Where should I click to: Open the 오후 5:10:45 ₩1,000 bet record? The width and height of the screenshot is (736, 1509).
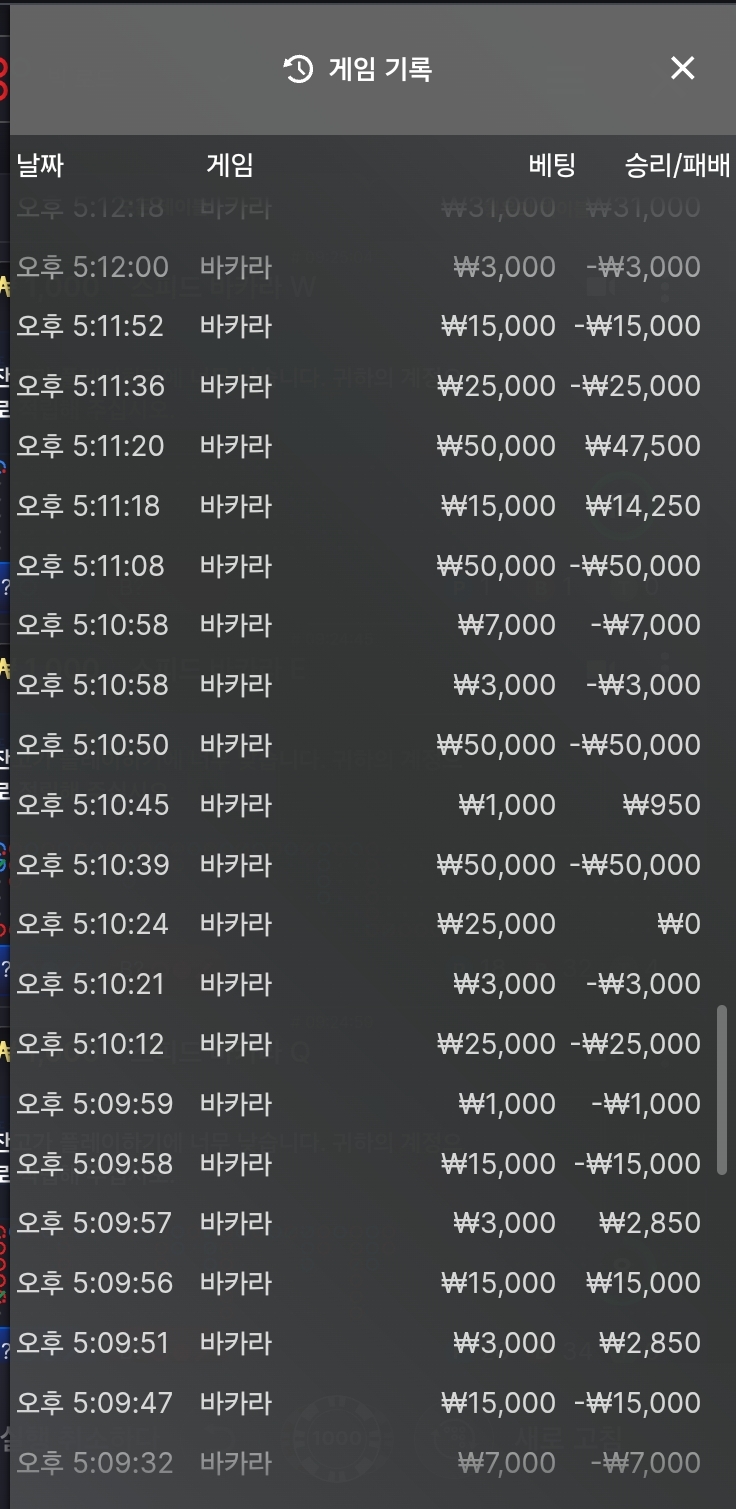click(x=367, y=804)
